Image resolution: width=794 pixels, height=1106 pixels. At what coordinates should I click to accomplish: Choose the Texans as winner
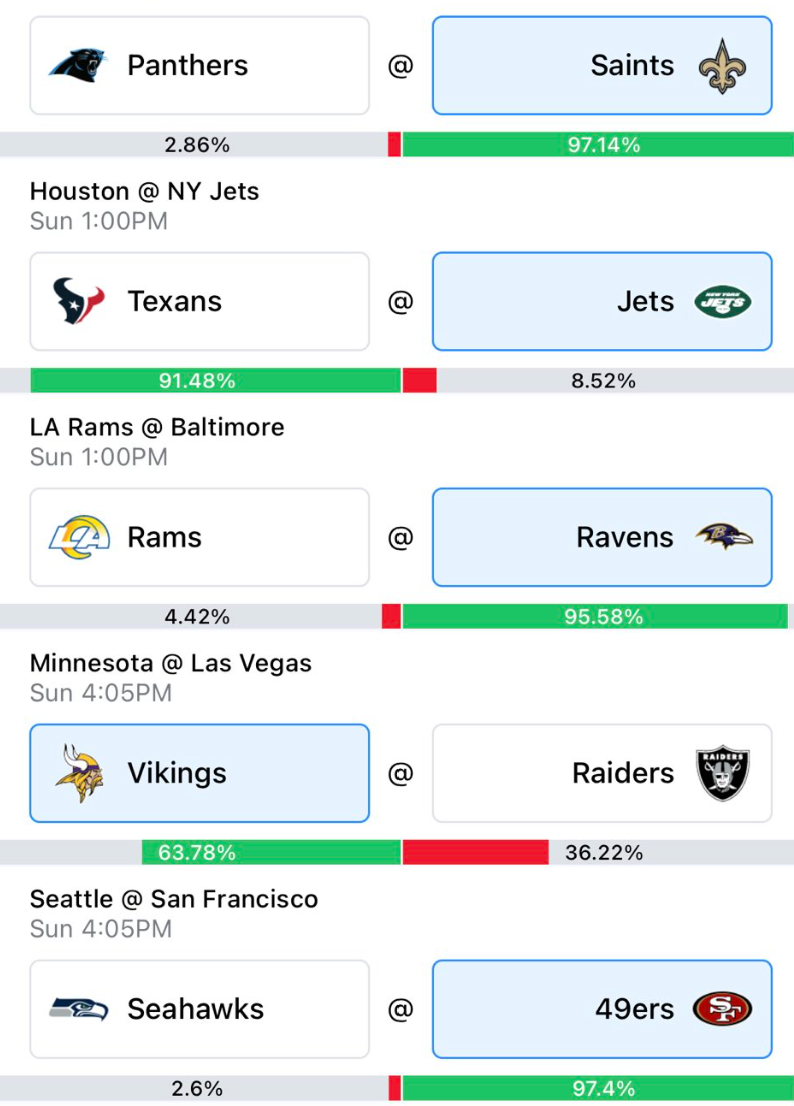pos(199,302)
